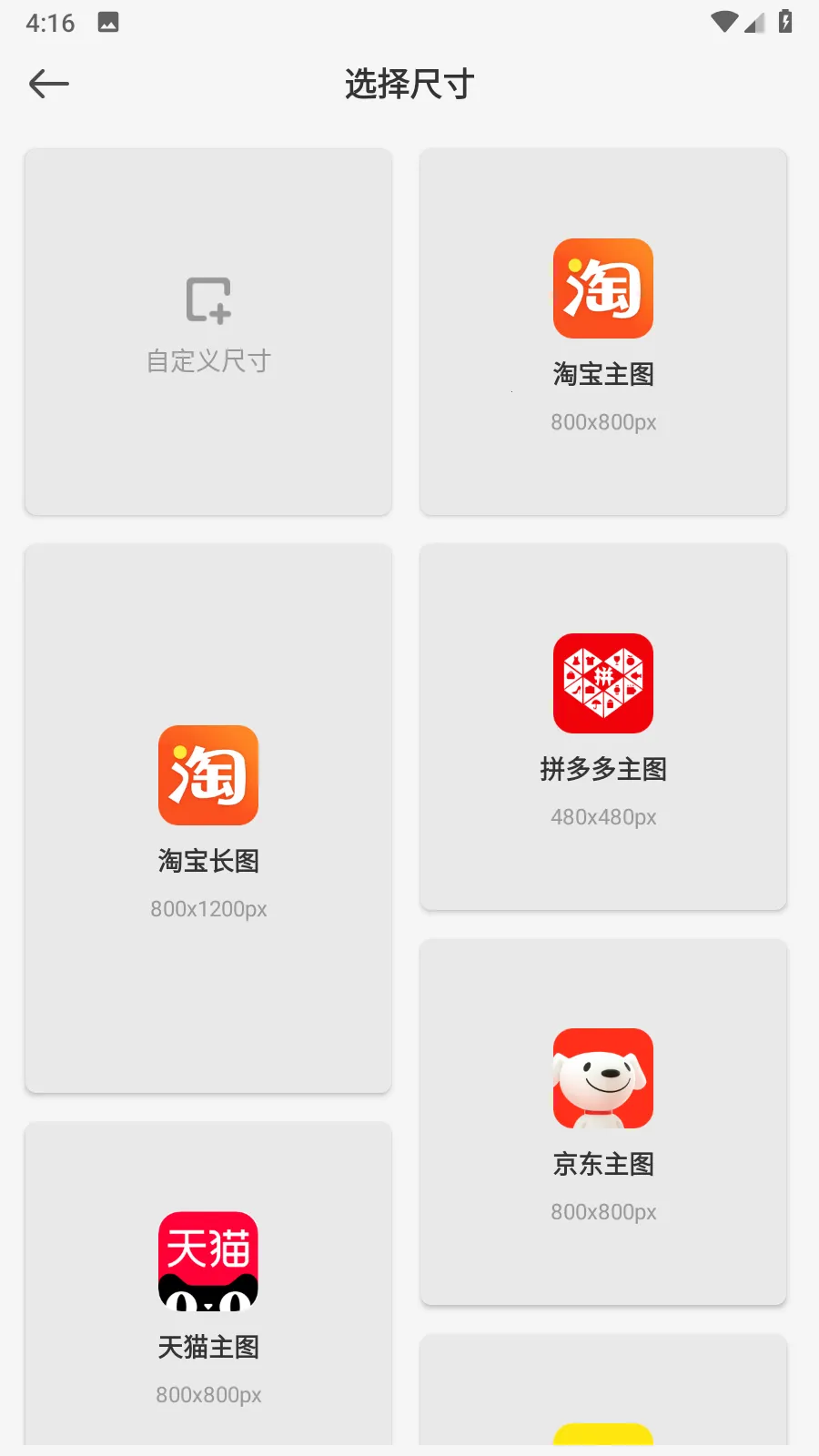Screen dimensions: 819x1456
Task: Choose the 自定义尺寸 custom size card
Action: [x=208, y=332]
